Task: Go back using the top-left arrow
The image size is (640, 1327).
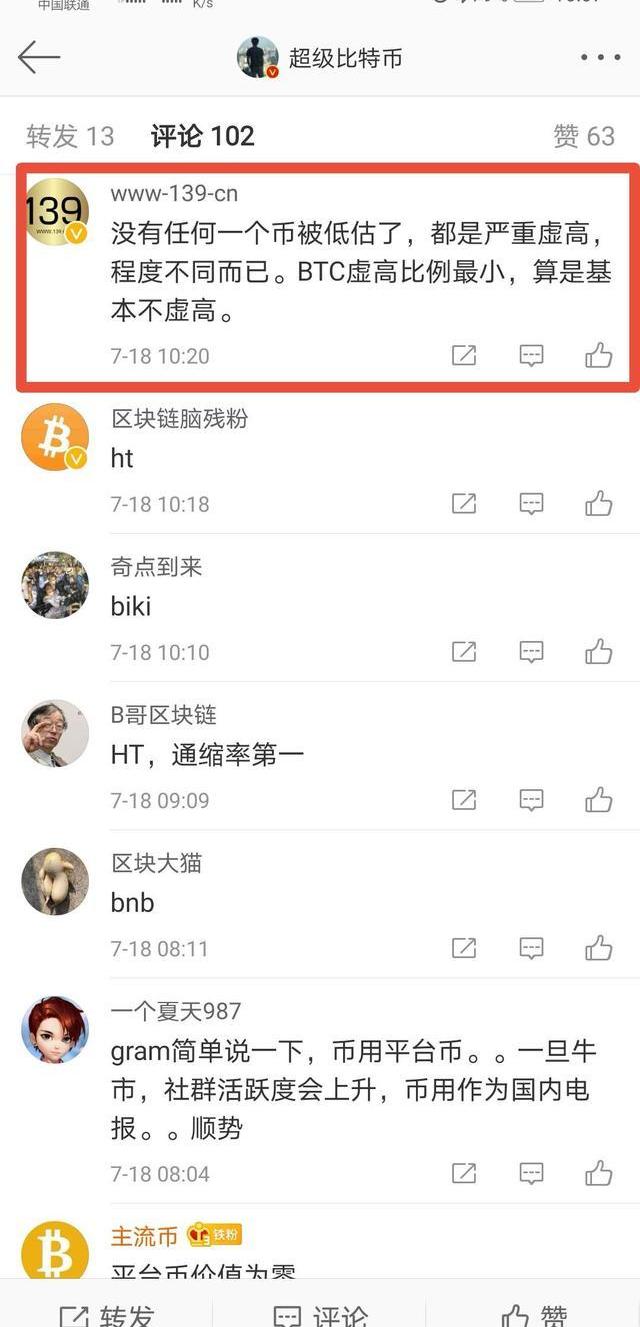Action: coord(39,57)
